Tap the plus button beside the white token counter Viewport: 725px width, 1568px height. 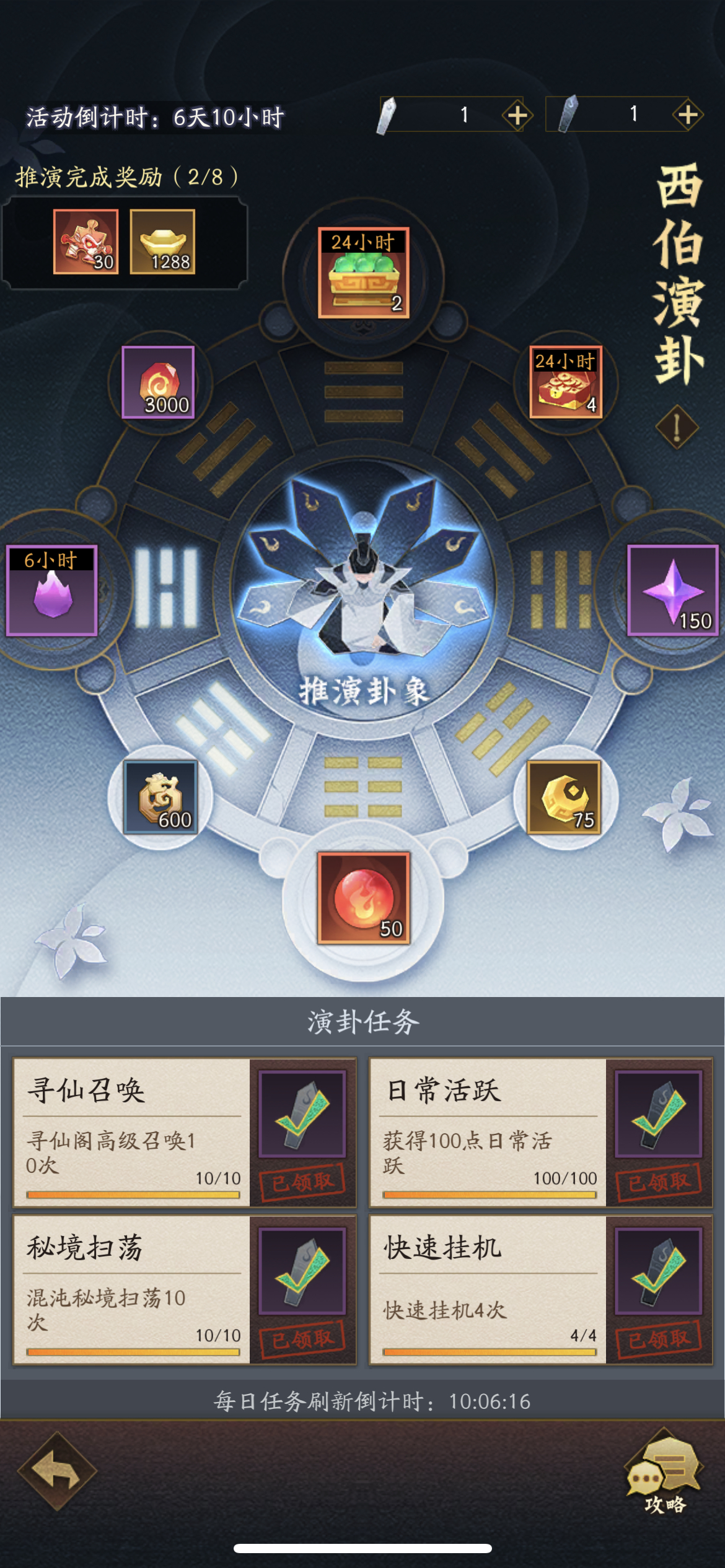point(517,115)
